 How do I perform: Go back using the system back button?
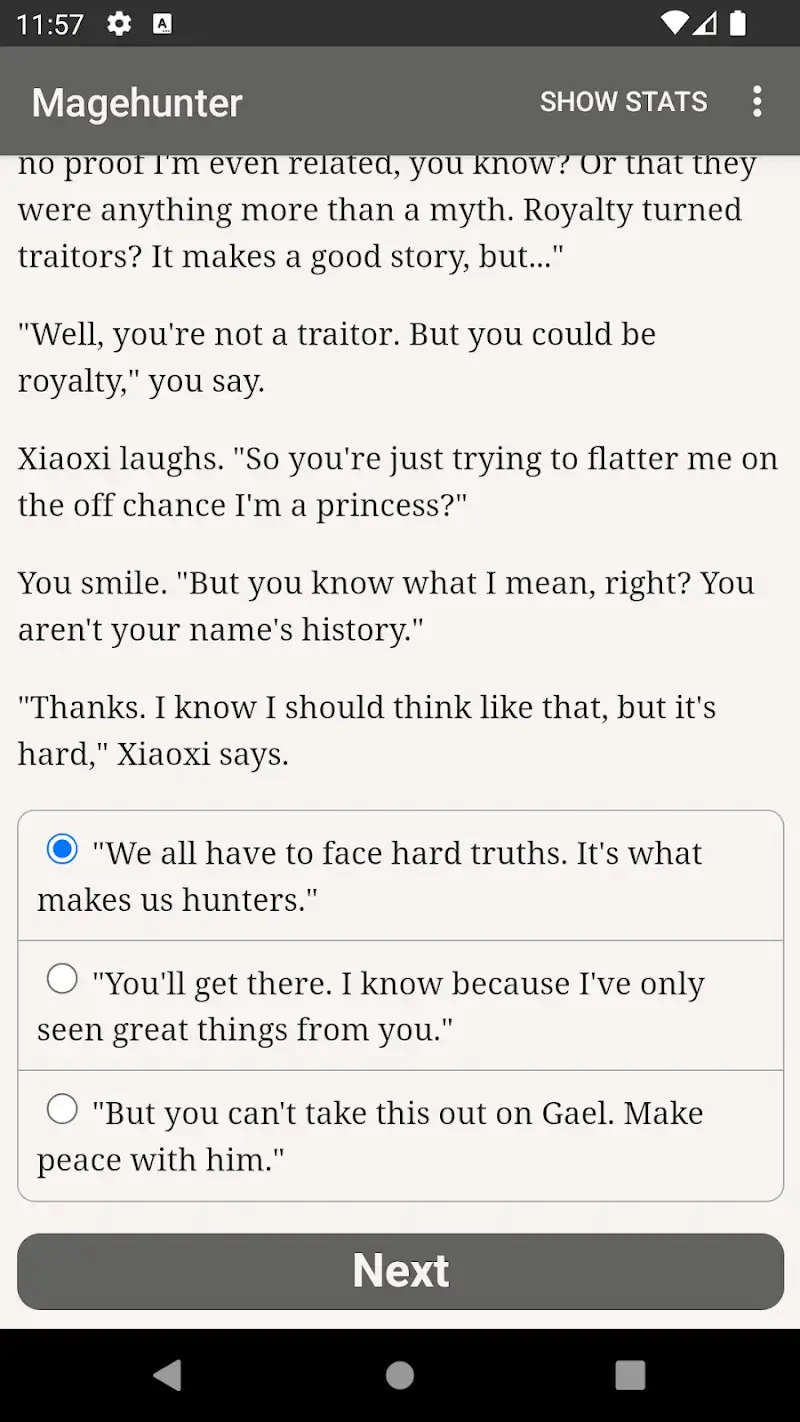[x=168, y=1376]
